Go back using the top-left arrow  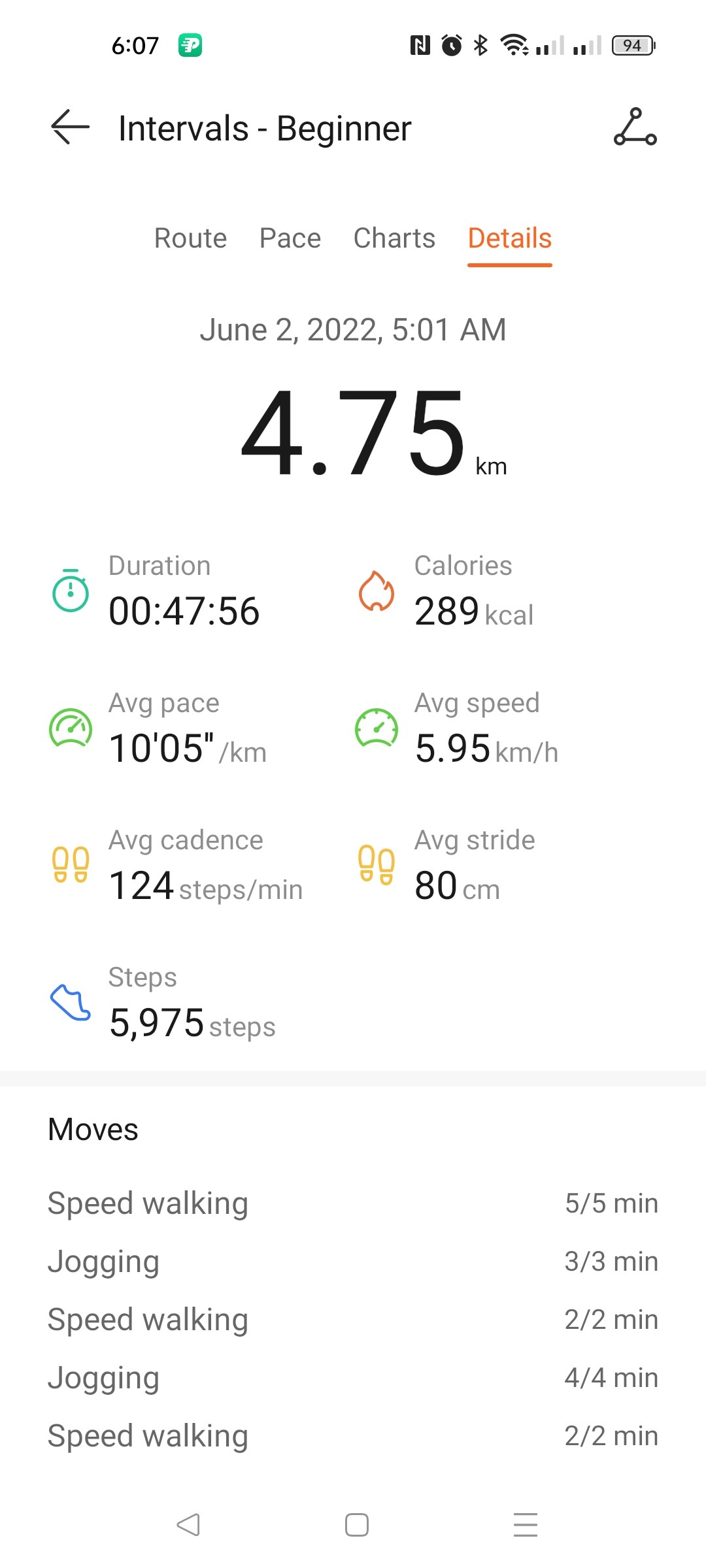70,127
